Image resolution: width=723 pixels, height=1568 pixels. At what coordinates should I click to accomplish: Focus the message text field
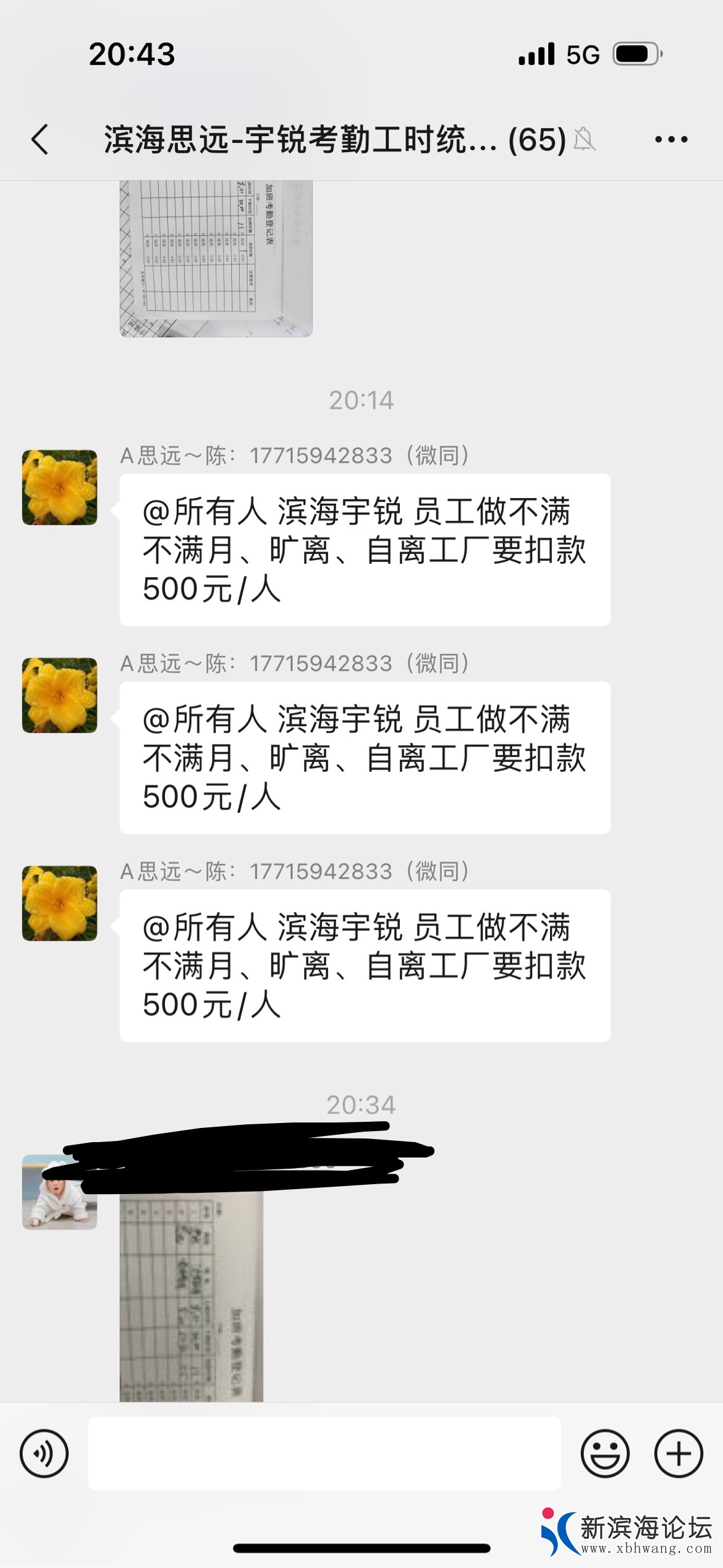(324, 1454)
